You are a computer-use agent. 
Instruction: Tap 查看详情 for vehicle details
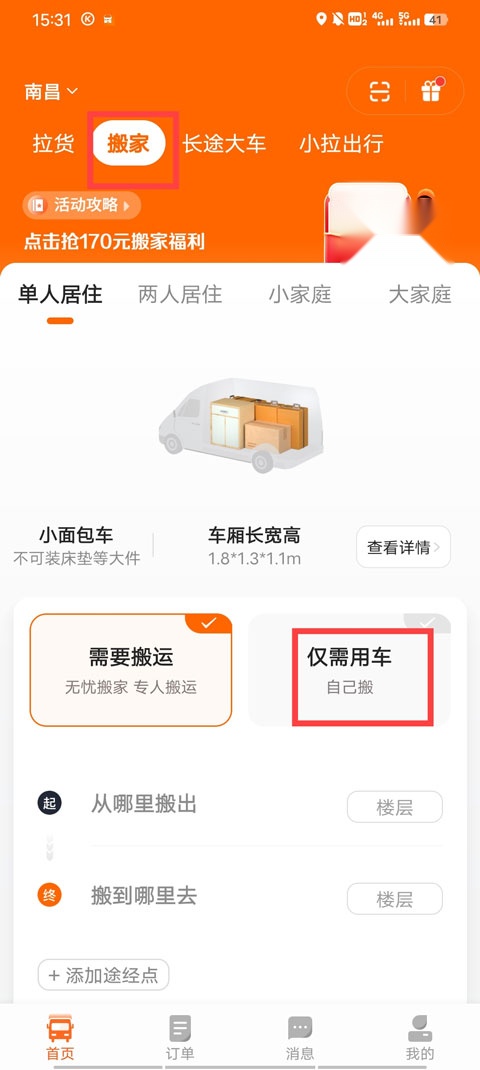[403, 547]
